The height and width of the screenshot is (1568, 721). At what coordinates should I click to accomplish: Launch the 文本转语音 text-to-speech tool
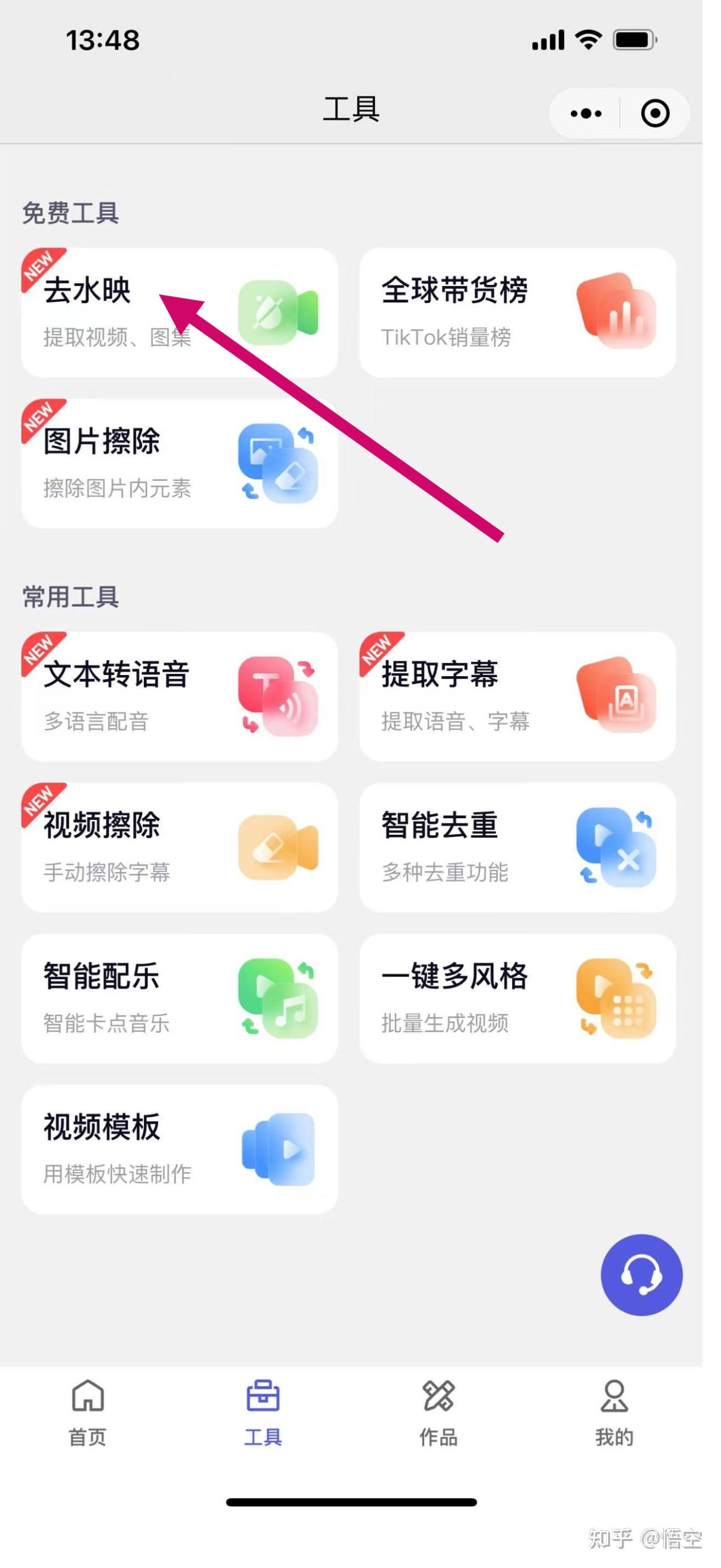click(179, 696)
